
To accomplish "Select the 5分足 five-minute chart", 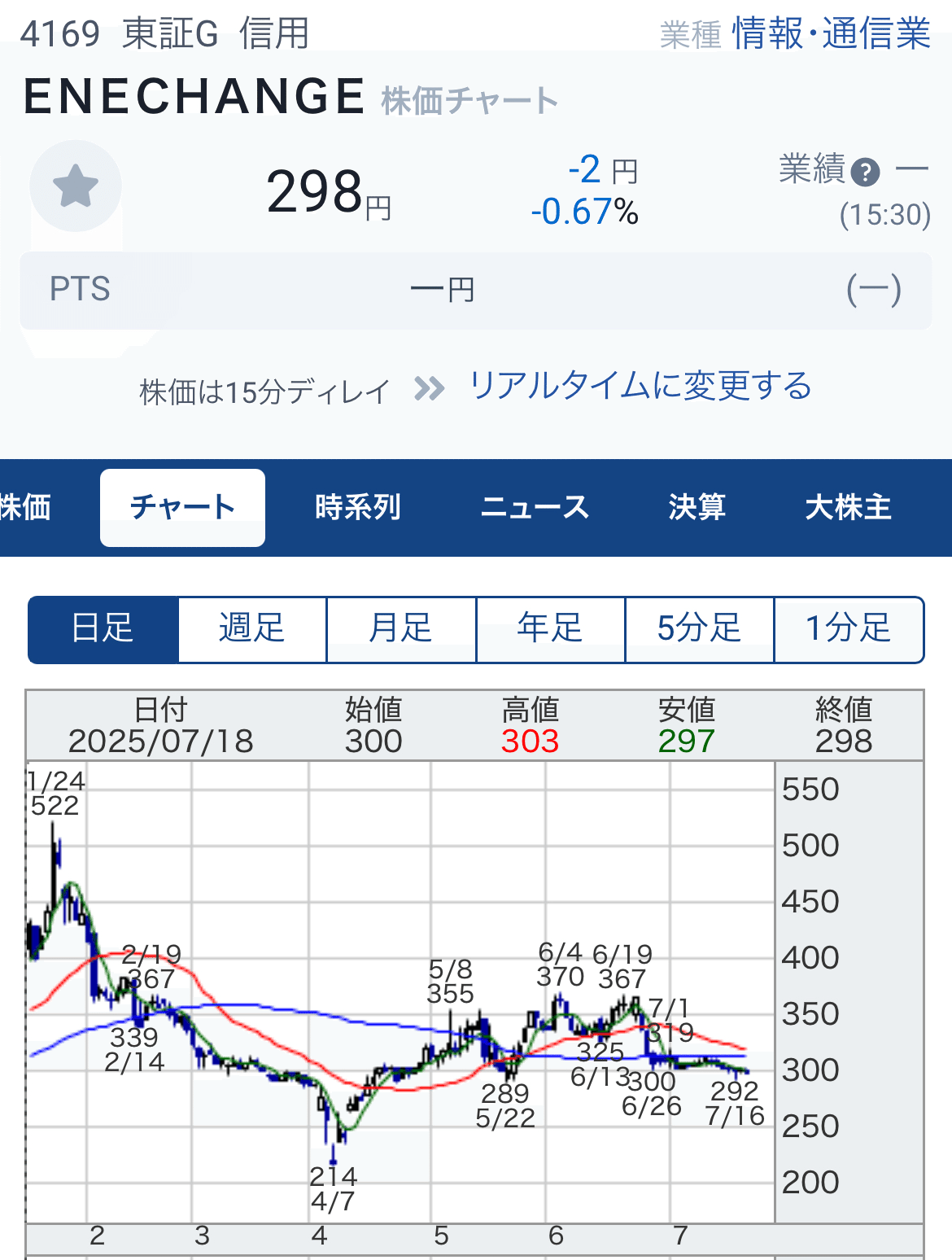I will coord(700,629).
